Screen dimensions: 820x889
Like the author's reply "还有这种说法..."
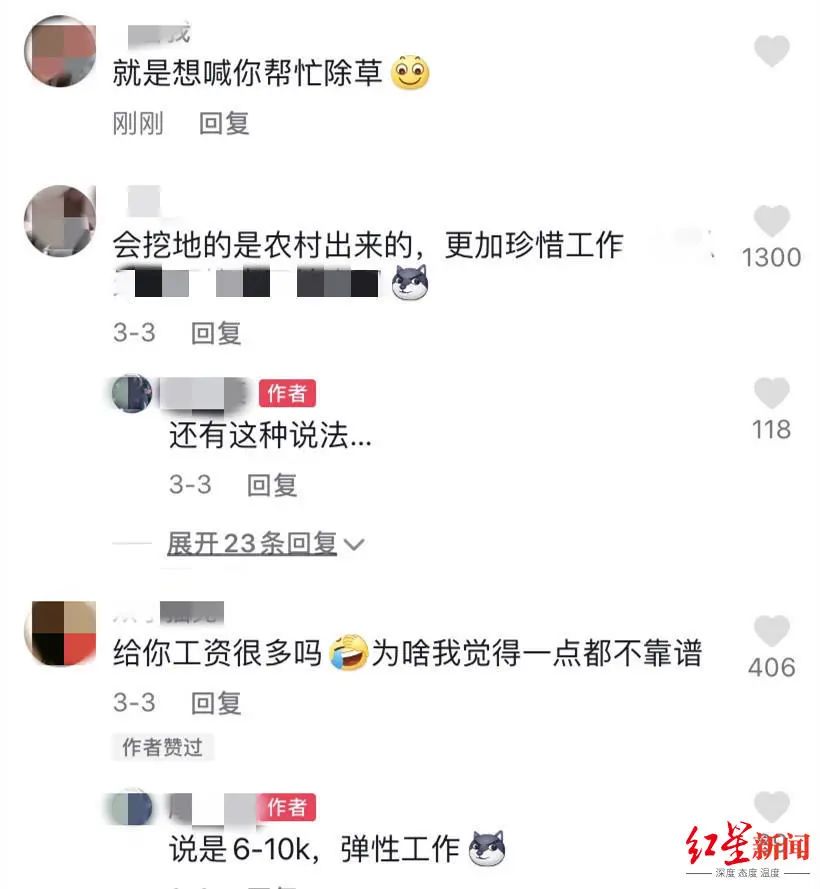[771, 394]
